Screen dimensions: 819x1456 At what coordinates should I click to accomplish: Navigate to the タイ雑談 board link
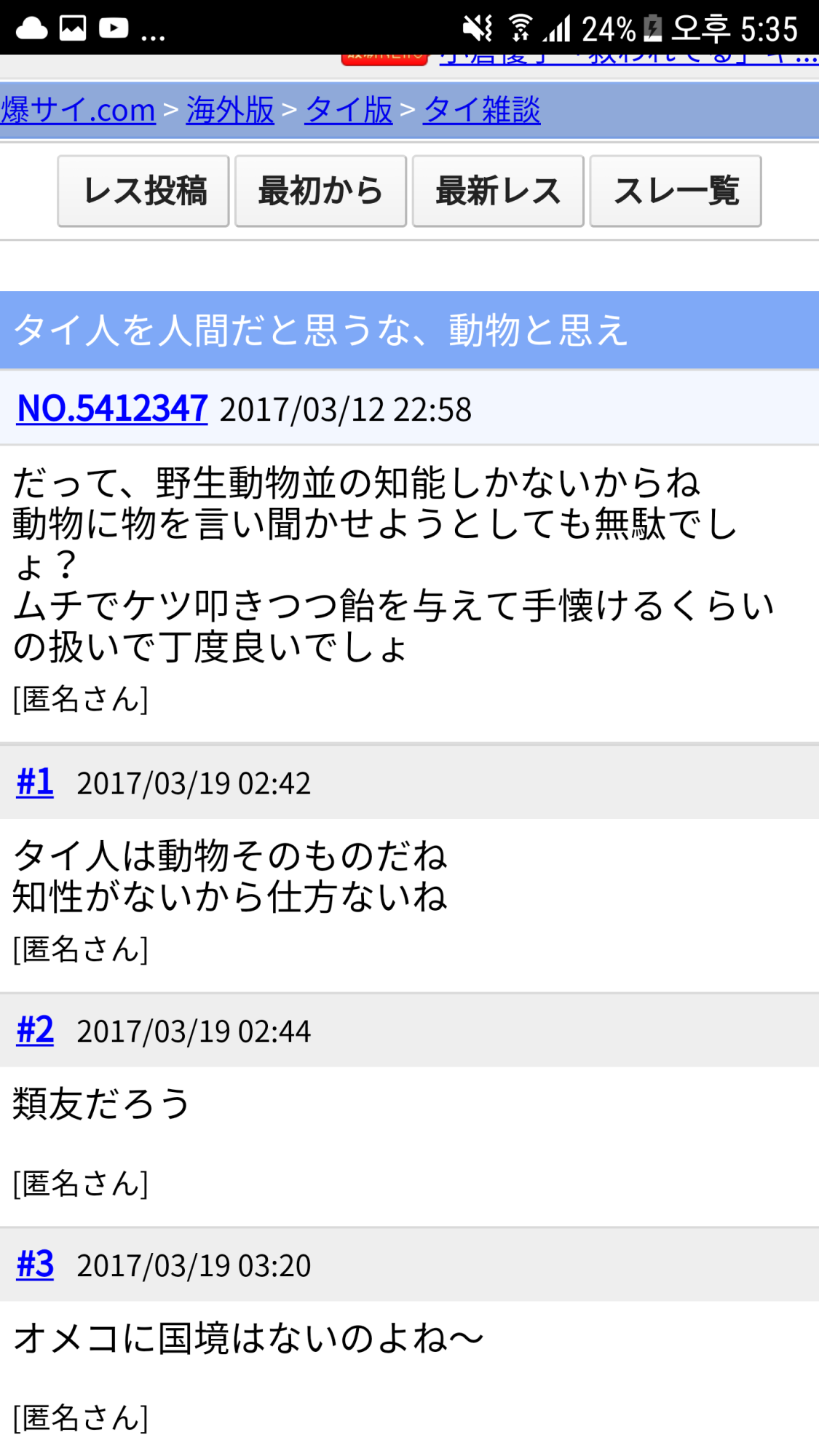click(x=481, y=111)
